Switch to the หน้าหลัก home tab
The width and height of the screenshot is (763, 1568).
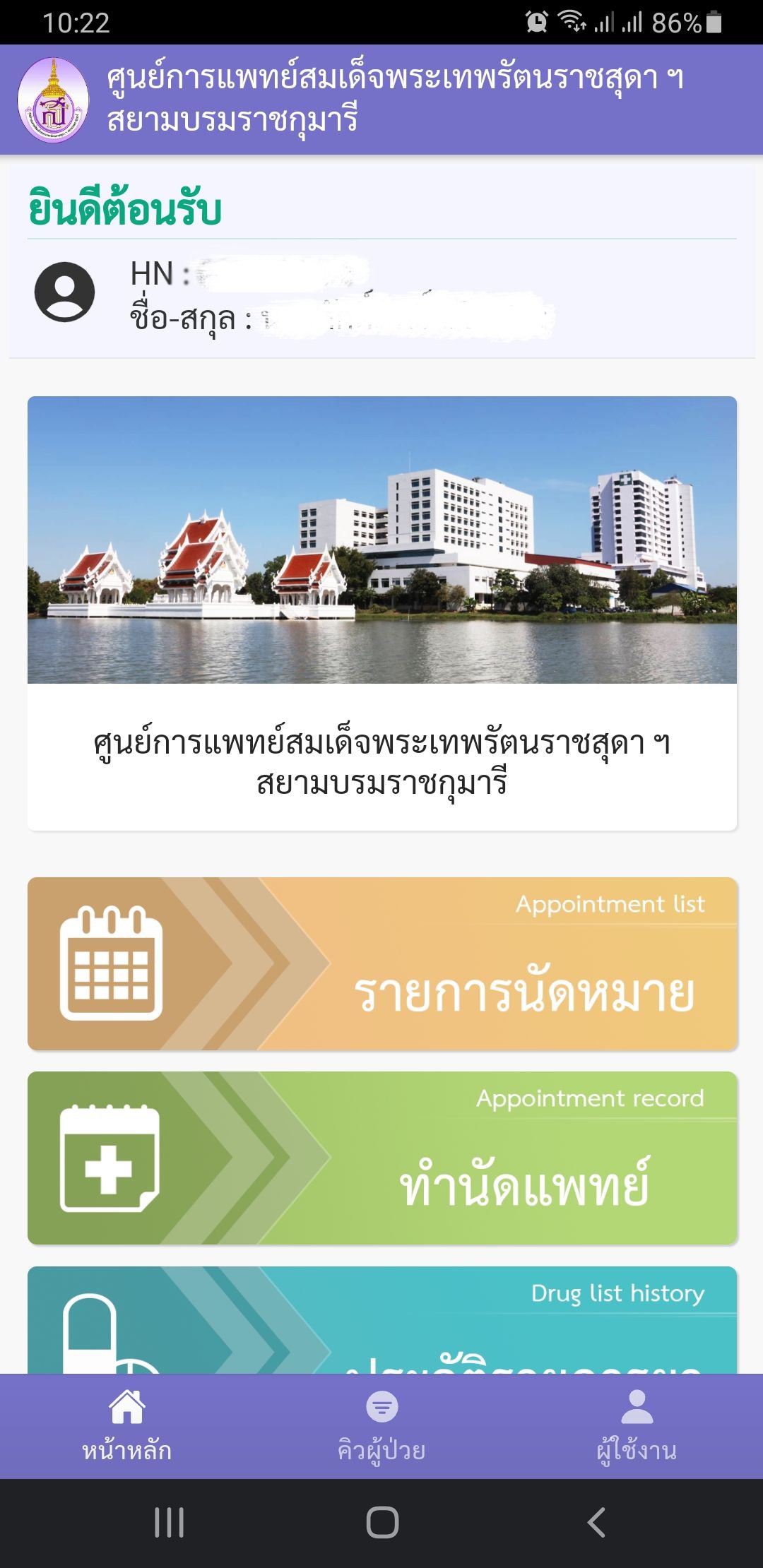pyautogui.click(x=127, y=1425)
